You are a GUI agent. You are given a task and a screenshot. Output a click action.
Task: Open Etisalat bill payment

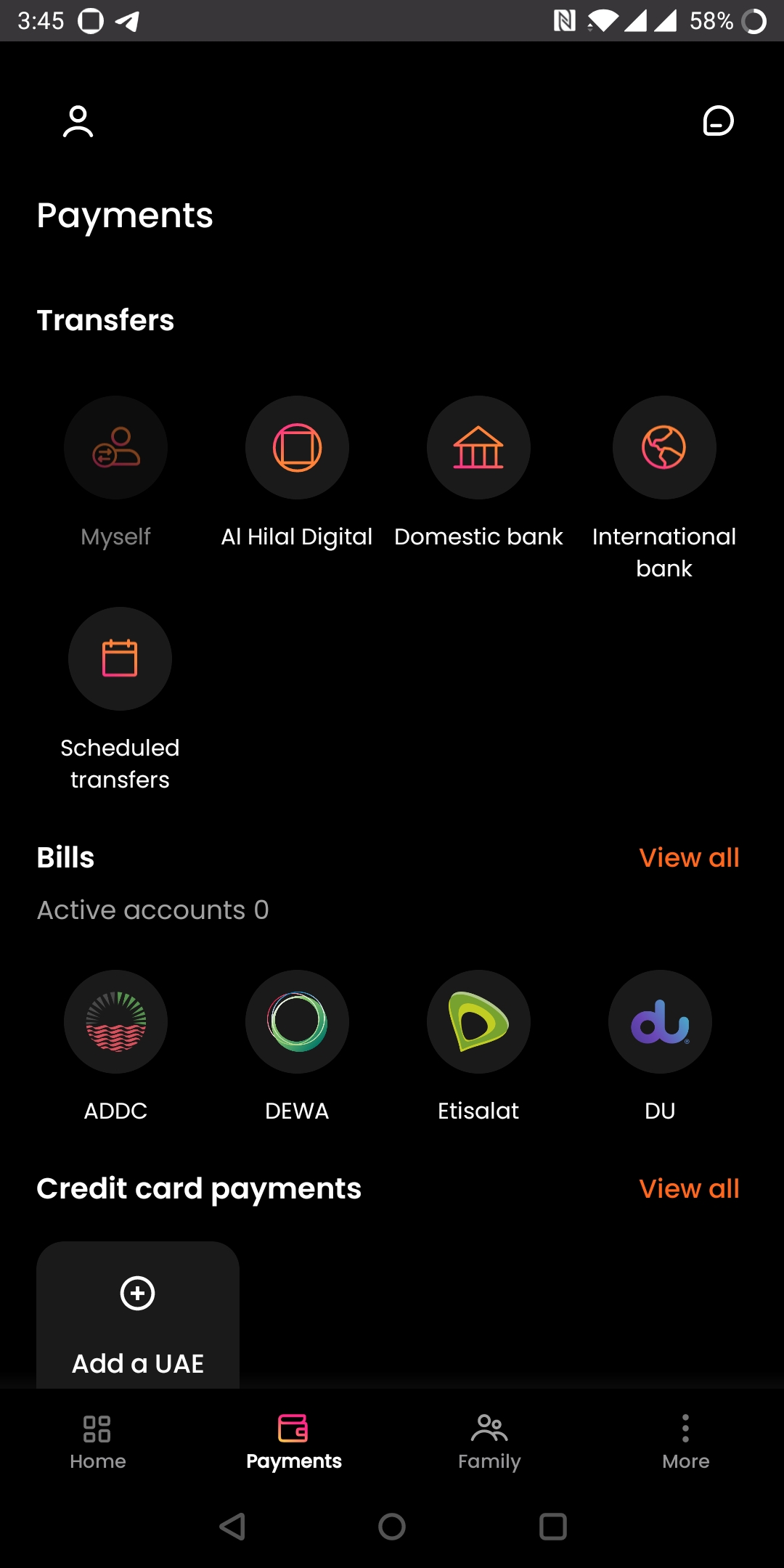coord(478,1022)
